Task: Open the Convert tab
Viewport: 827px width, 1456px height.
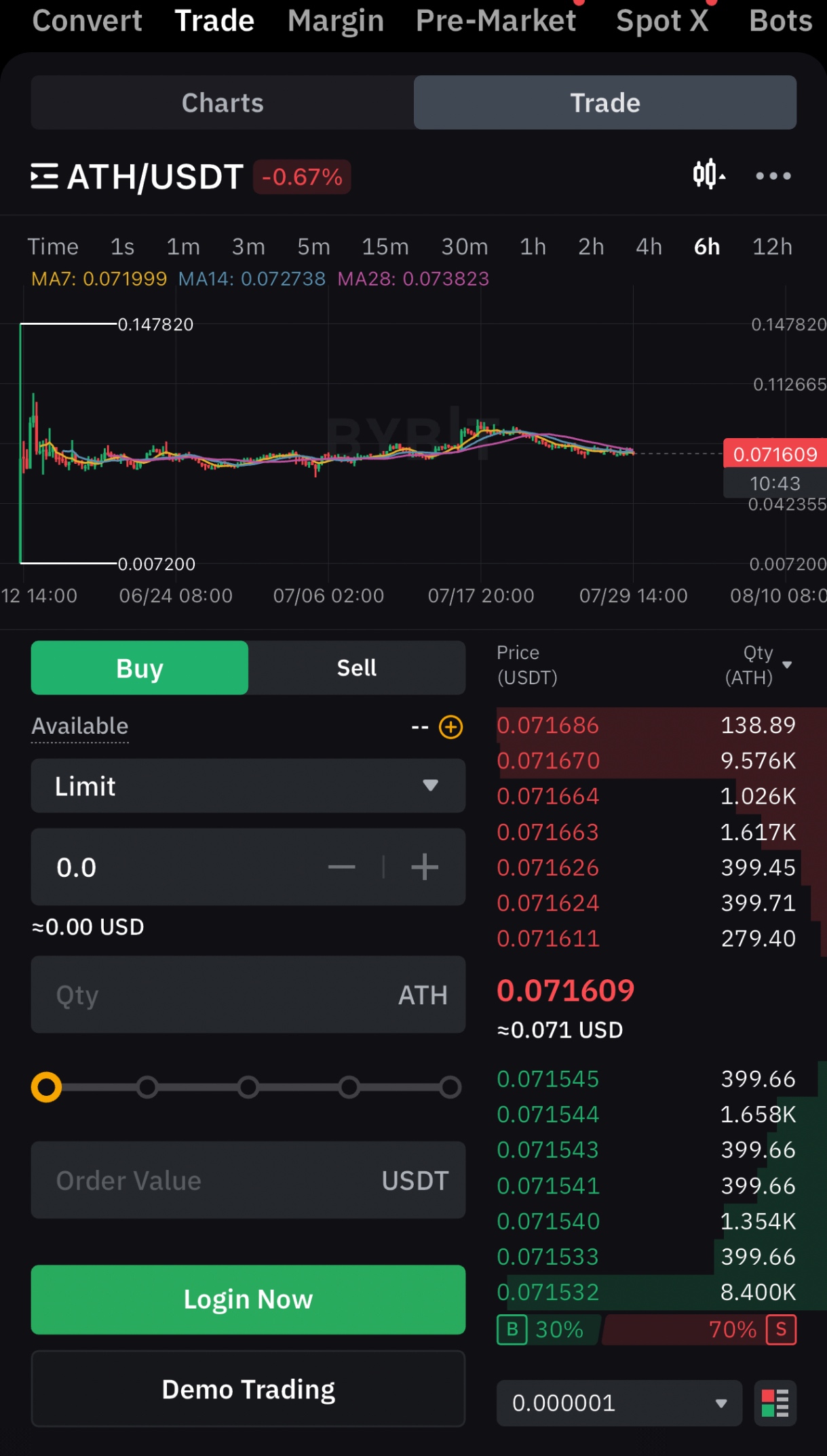Action: click(87, 20)
